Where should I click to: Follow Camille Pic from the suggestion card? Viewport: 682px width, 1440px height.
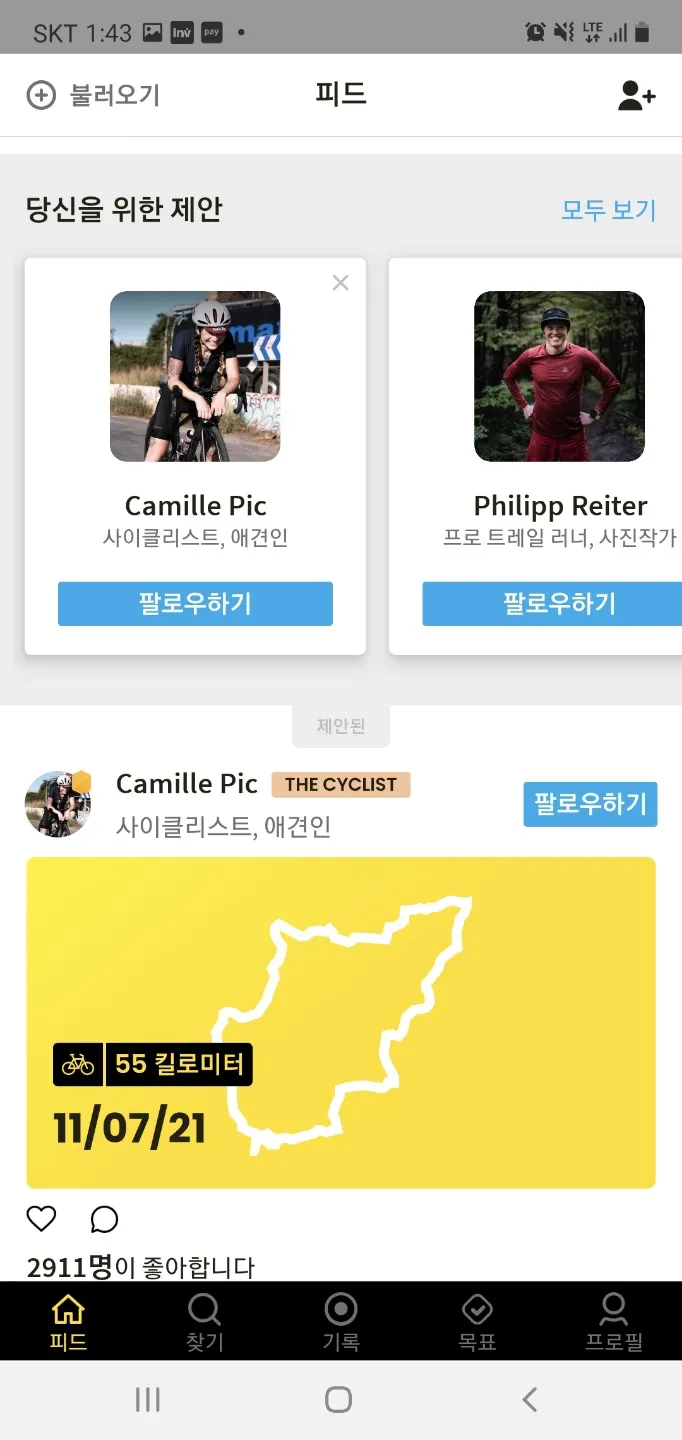[x=195, y=604]
